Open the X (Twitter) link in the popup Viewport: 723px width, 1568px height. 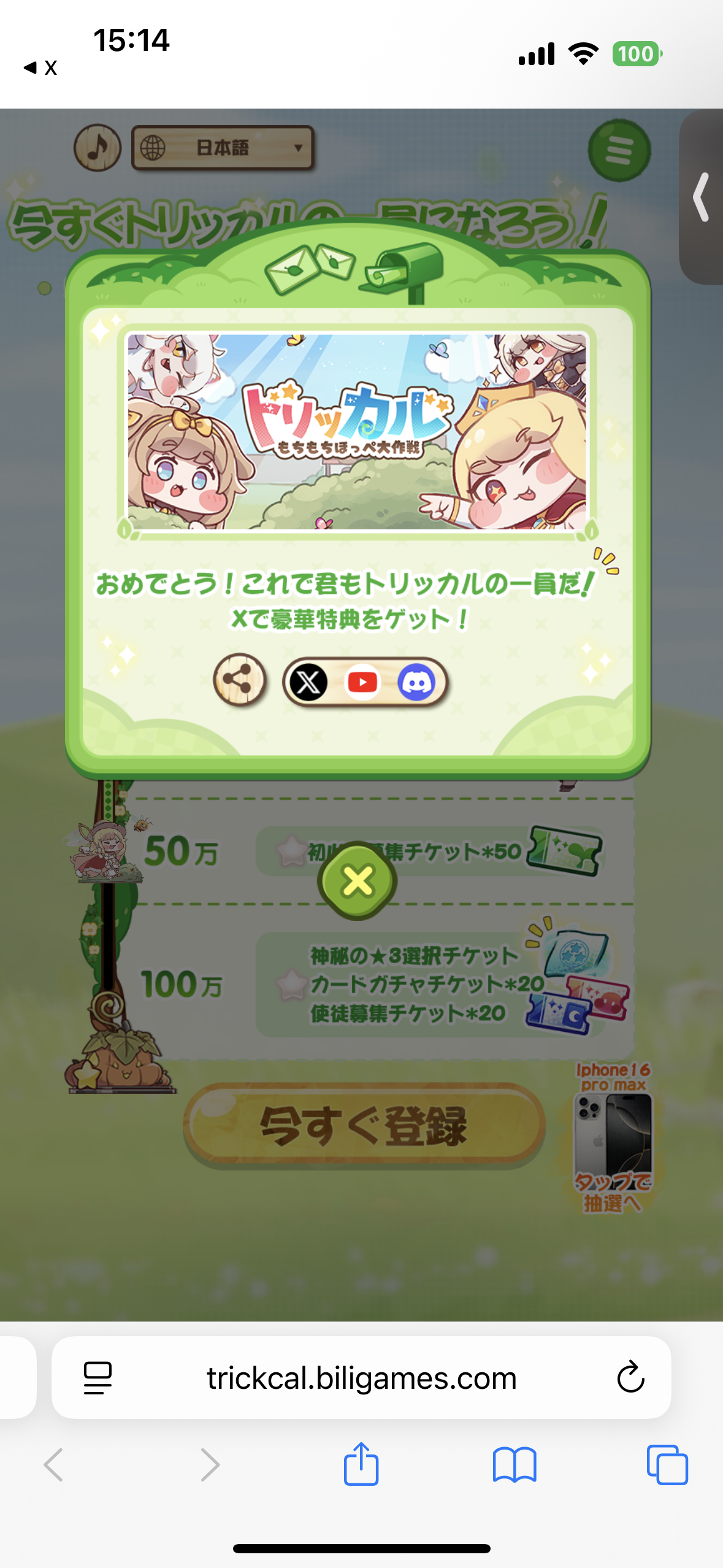coord(308,682)
